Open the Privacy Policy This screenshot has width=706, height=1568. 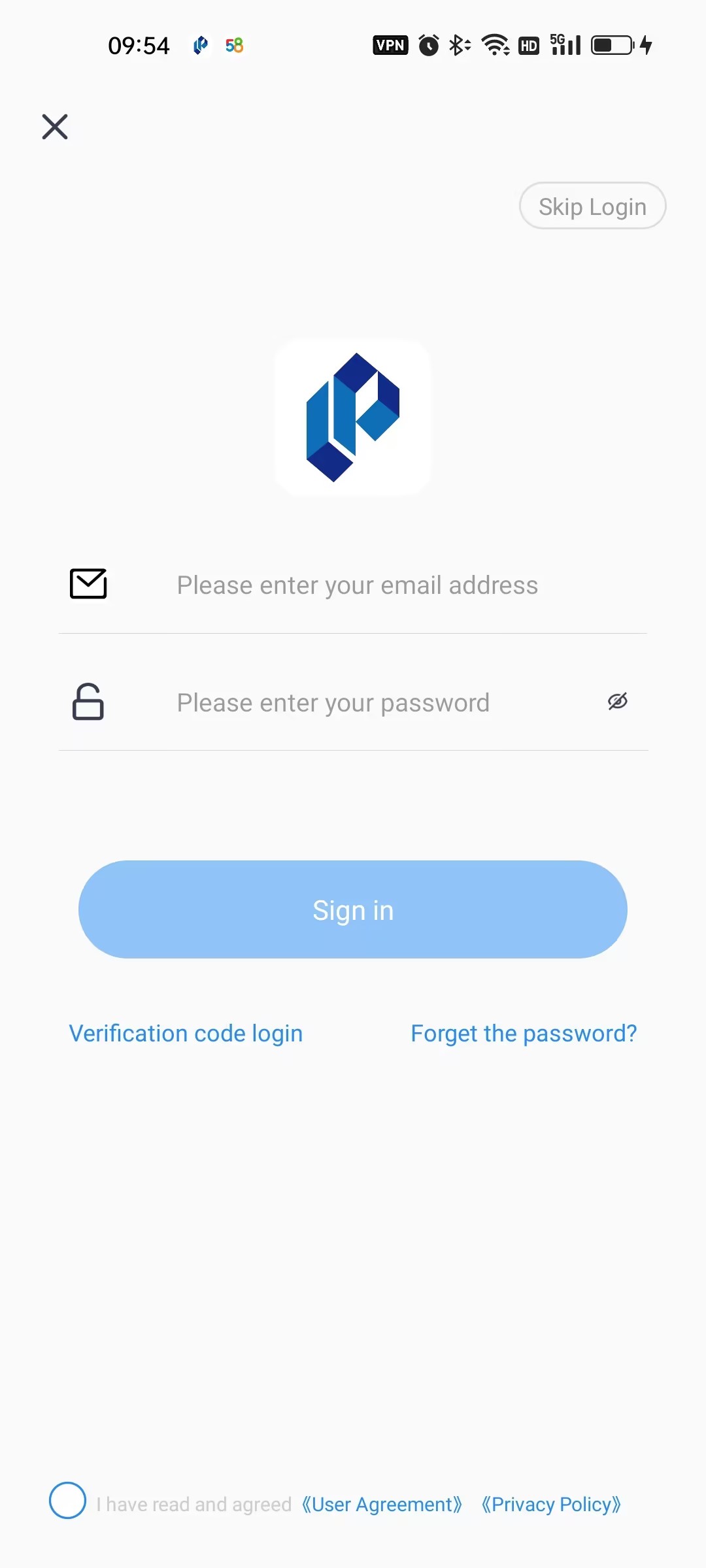(x=552, y=1504)
